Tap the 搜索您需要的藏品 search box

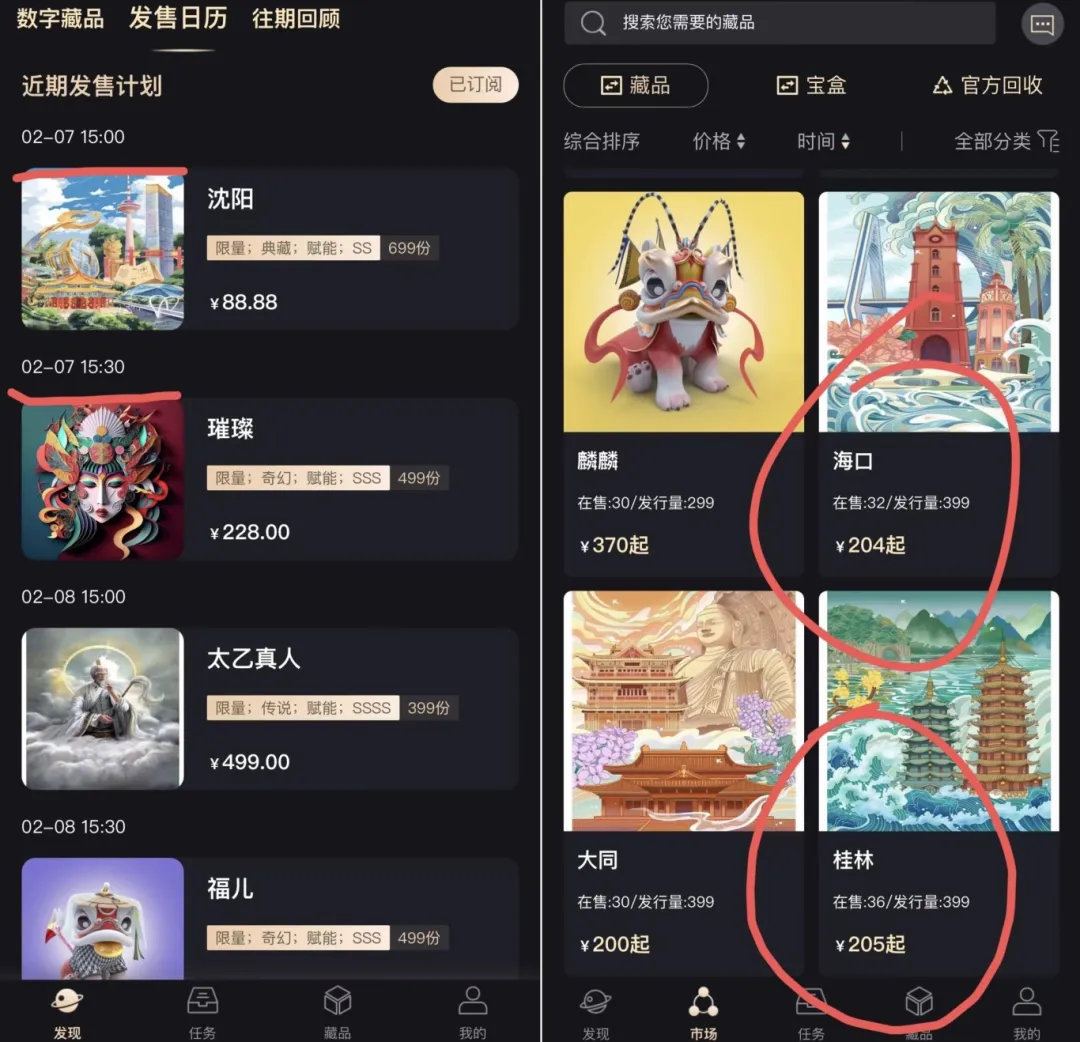[780, 23]
